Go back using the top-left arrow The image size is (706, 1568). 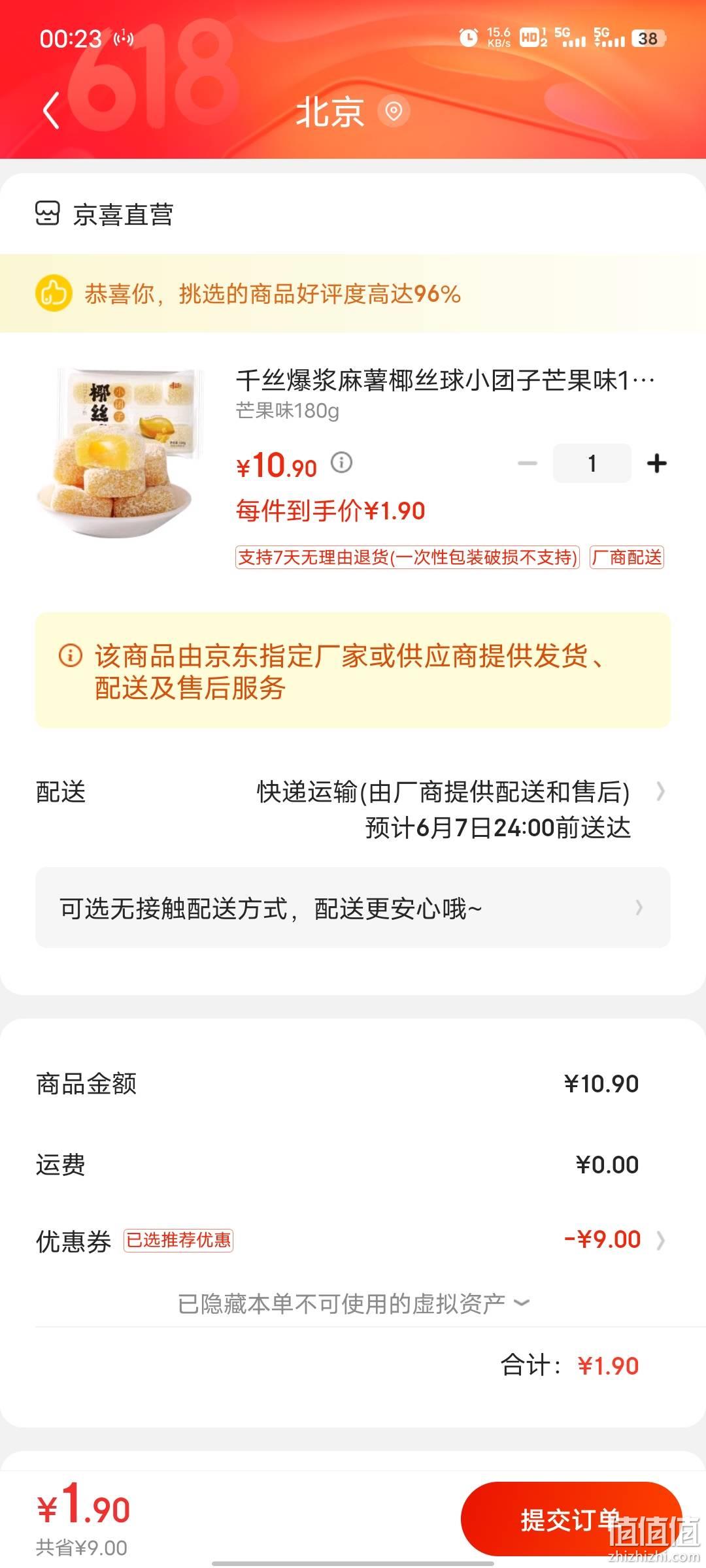point(52,110)
